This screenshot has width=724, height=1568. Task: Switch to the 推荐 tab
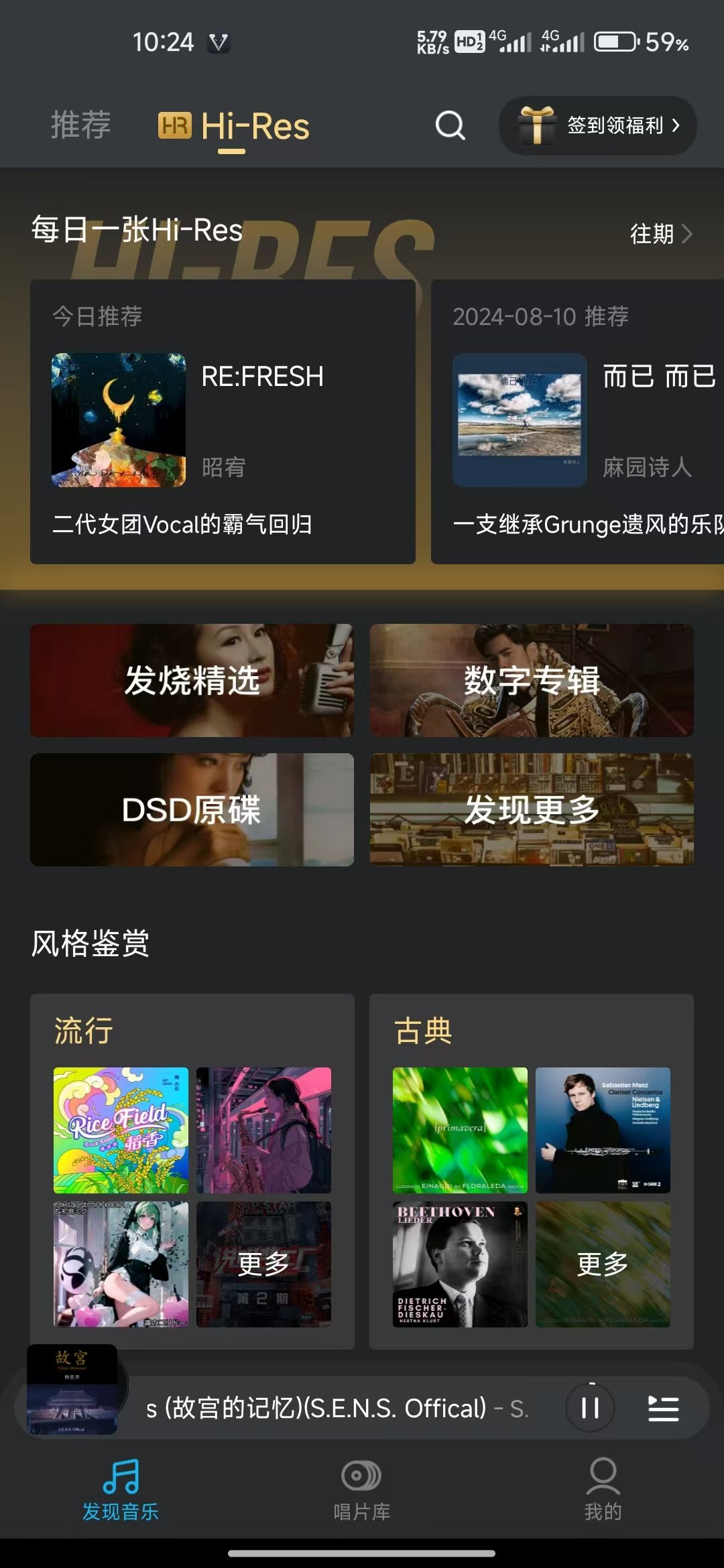click(x=80, y=125)
